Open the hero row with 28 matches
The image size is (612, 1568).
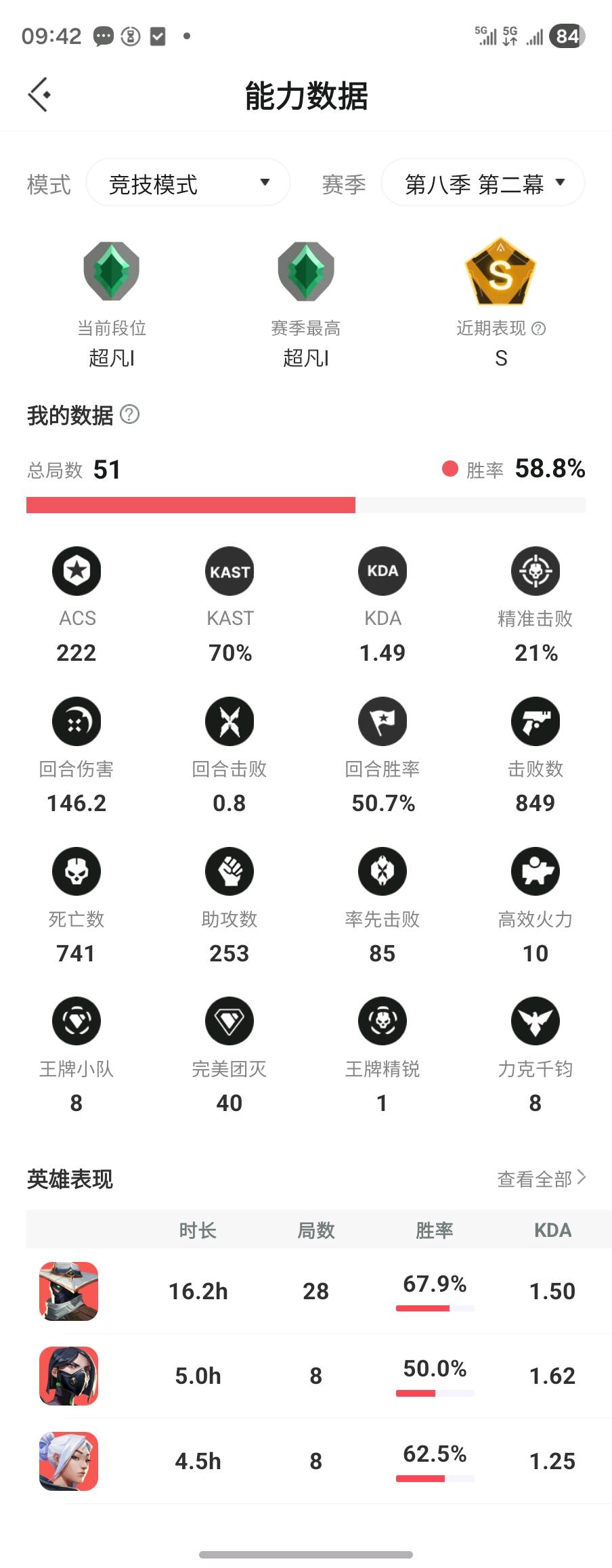306,1291
